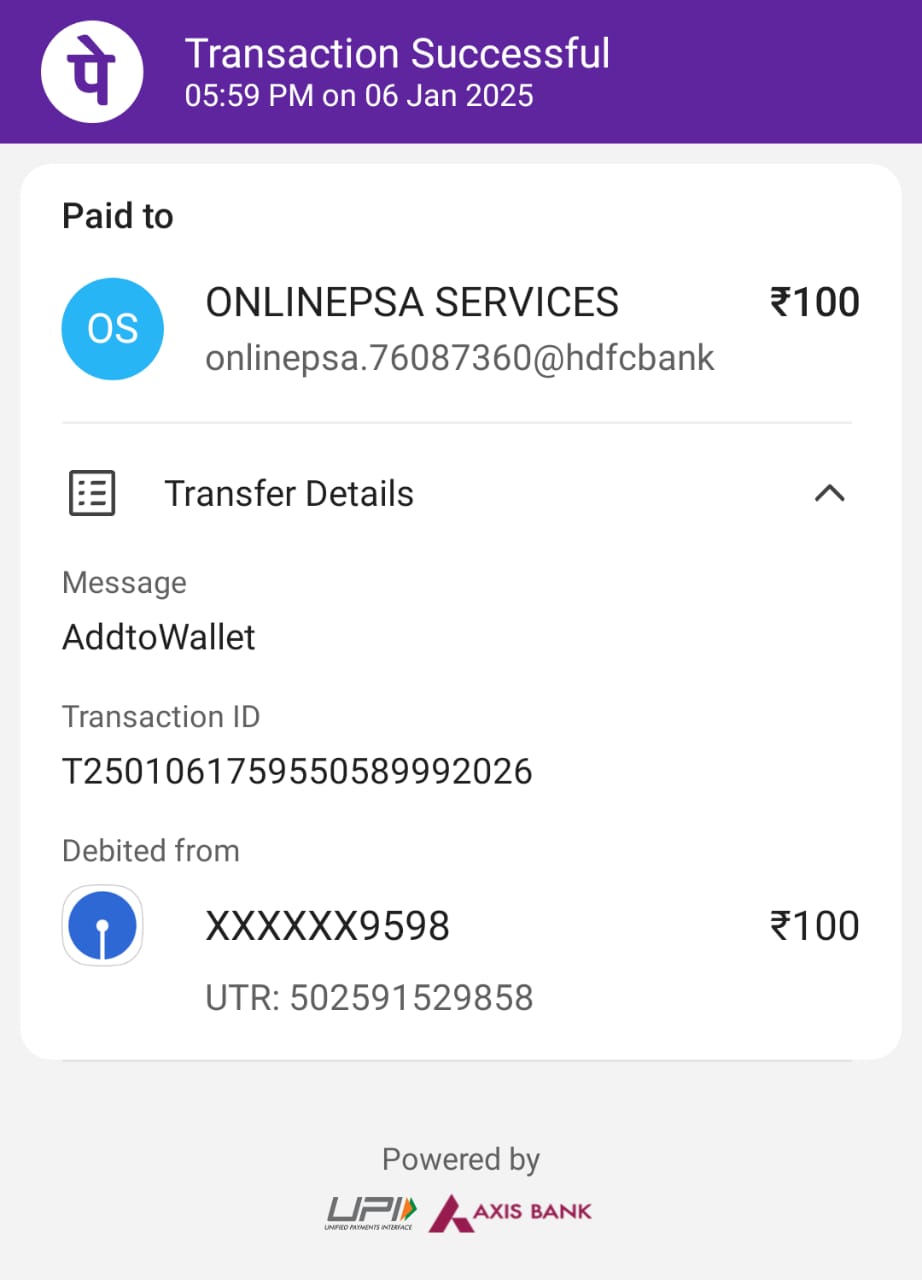Image resolution: width=922 pixels, height=1280 pixels.
Task: Collapse the Transfer Details section
Action: click(x=829, y=493)
